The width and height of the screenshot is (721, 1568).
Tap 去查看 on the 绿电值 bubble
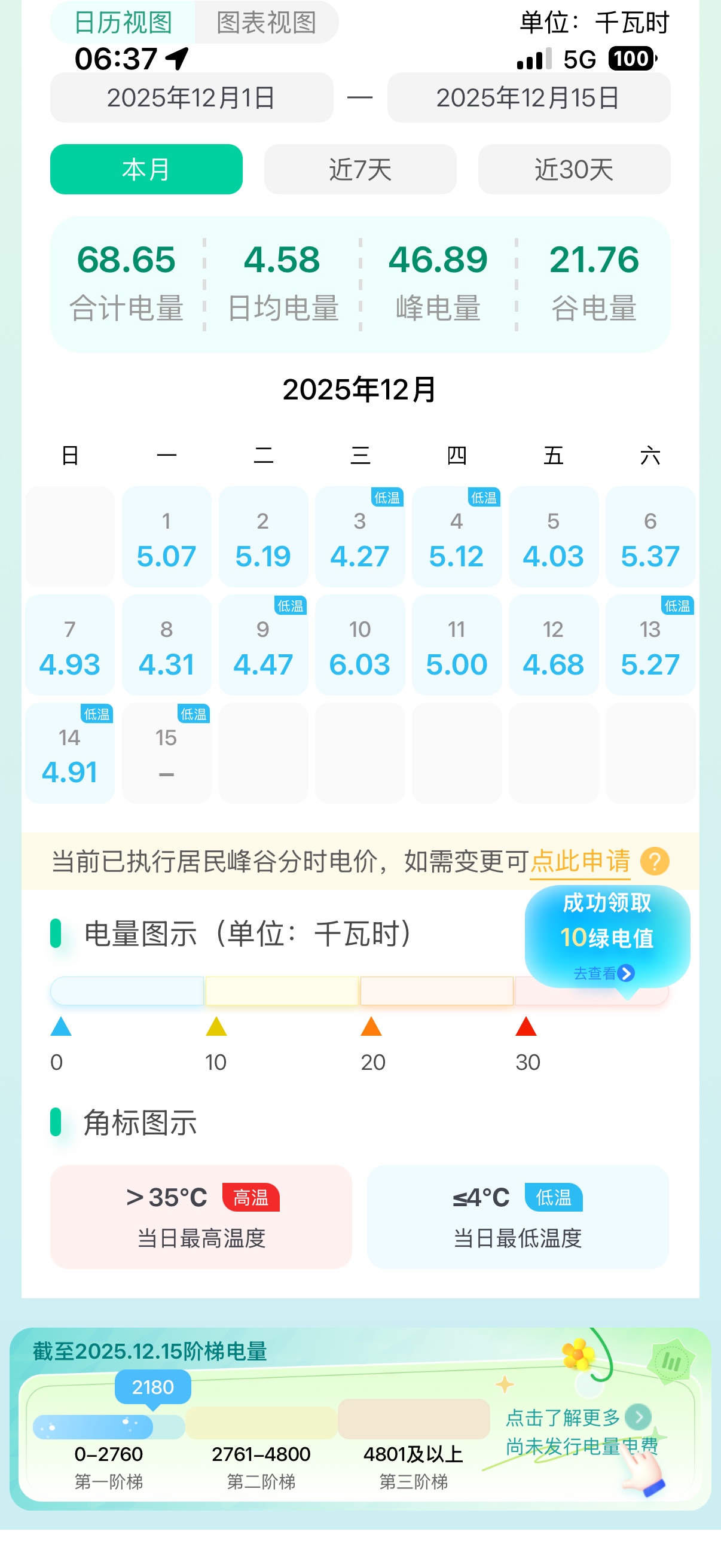[604, 974]
